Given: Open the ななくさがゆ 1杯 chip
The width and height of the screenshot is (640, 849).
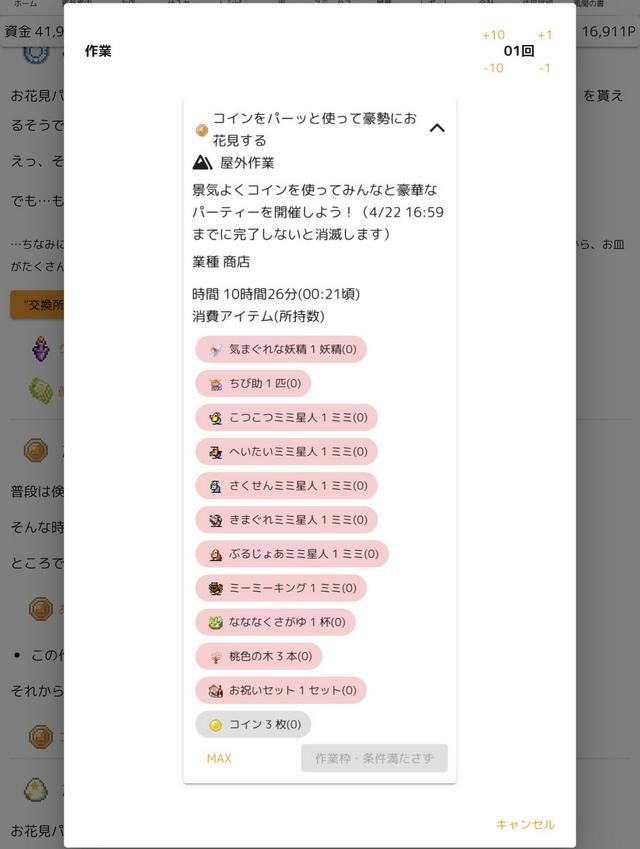Looking at the screenshot, I should (275, 621).
